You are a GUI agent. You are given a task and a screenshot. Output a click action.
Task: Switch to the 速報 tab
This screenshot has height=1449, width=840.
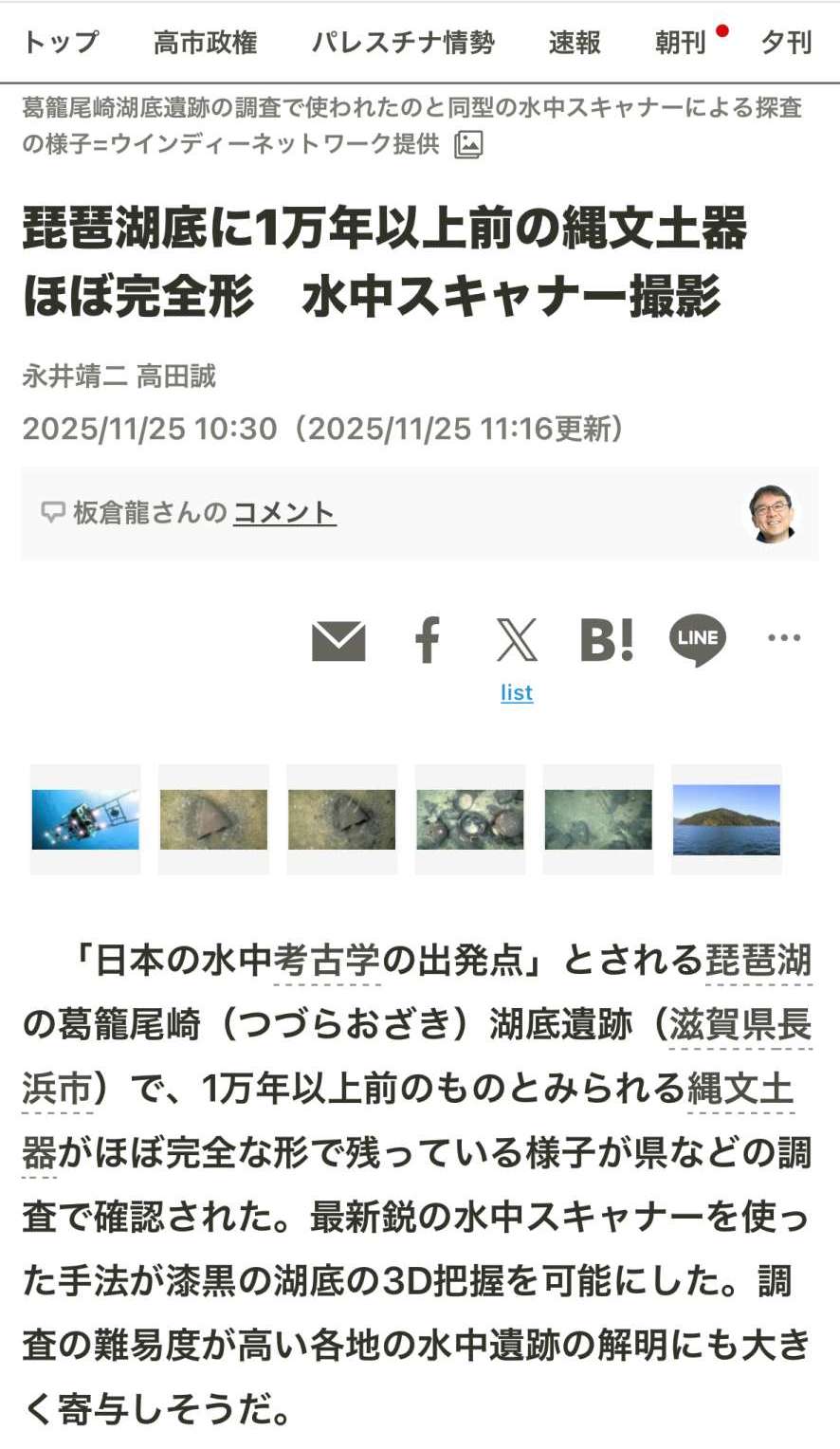coord(575,43)
